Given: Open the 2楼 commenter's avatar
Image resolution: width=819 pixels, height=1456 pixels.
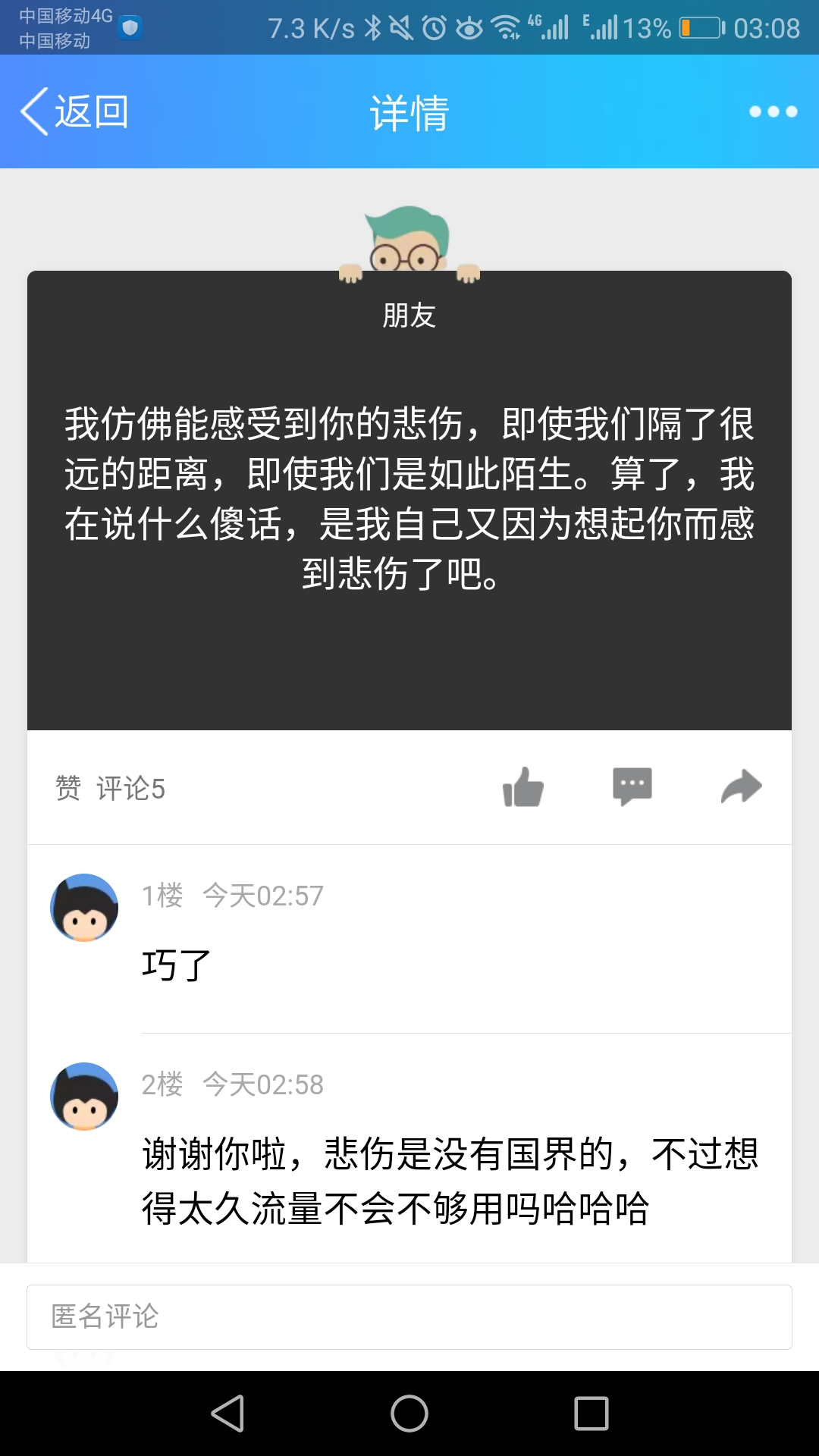Looking at the screenshot, I should point(84,1097).
